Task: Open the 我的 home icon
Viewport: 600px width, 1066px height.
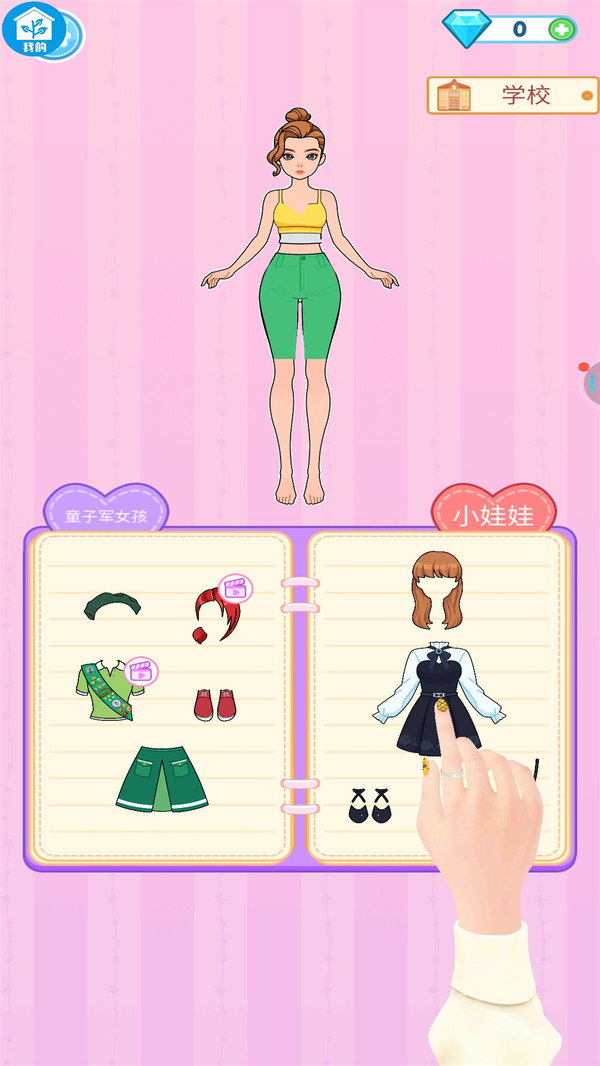Action: (34, 29)
